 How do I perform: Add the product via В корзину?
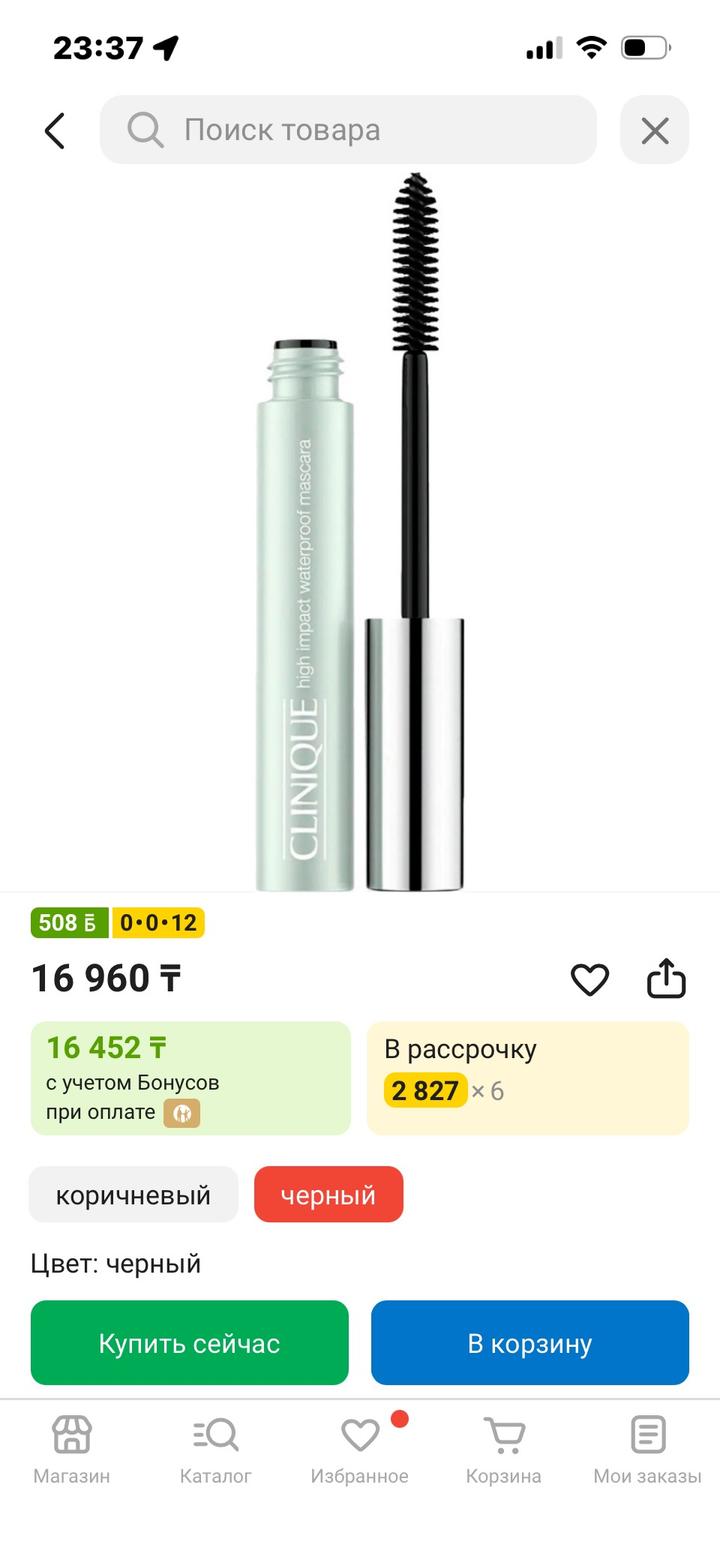[530, 1343]
